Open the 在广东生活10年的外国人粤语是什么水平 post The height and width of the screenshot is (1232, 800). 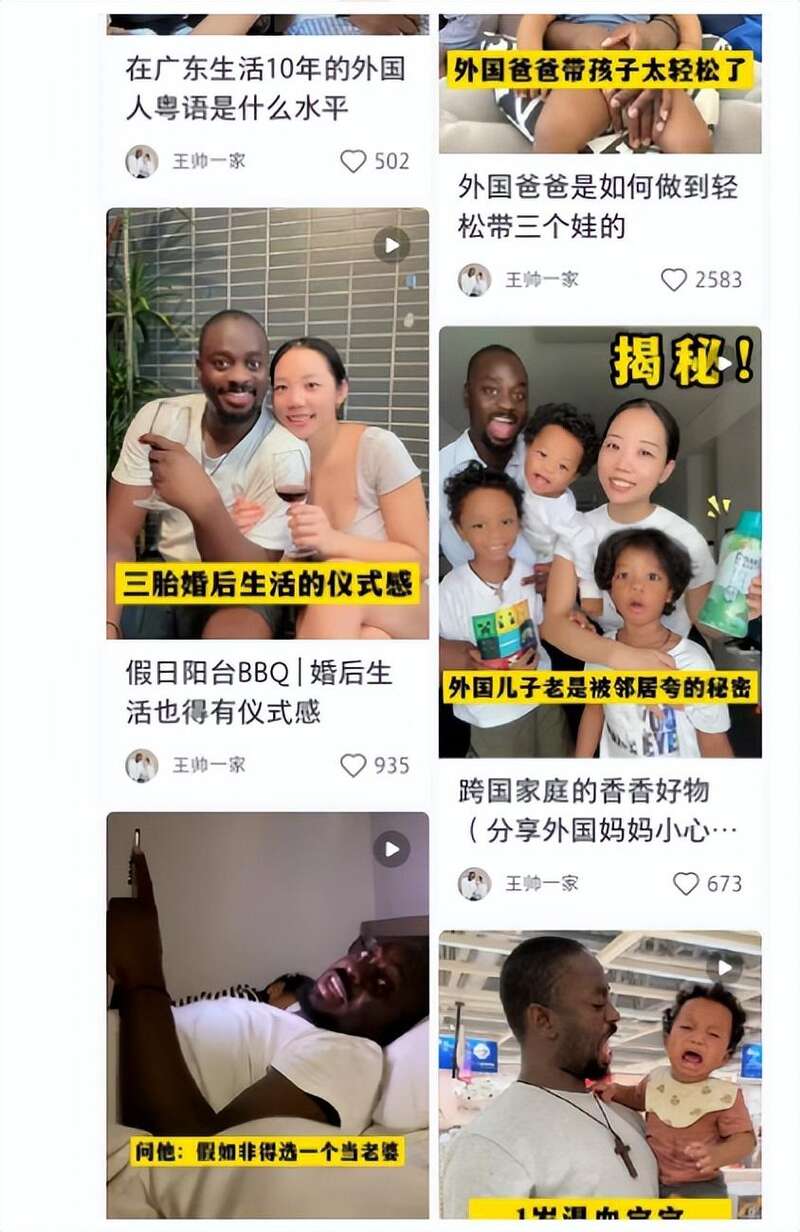pos(266,88)
